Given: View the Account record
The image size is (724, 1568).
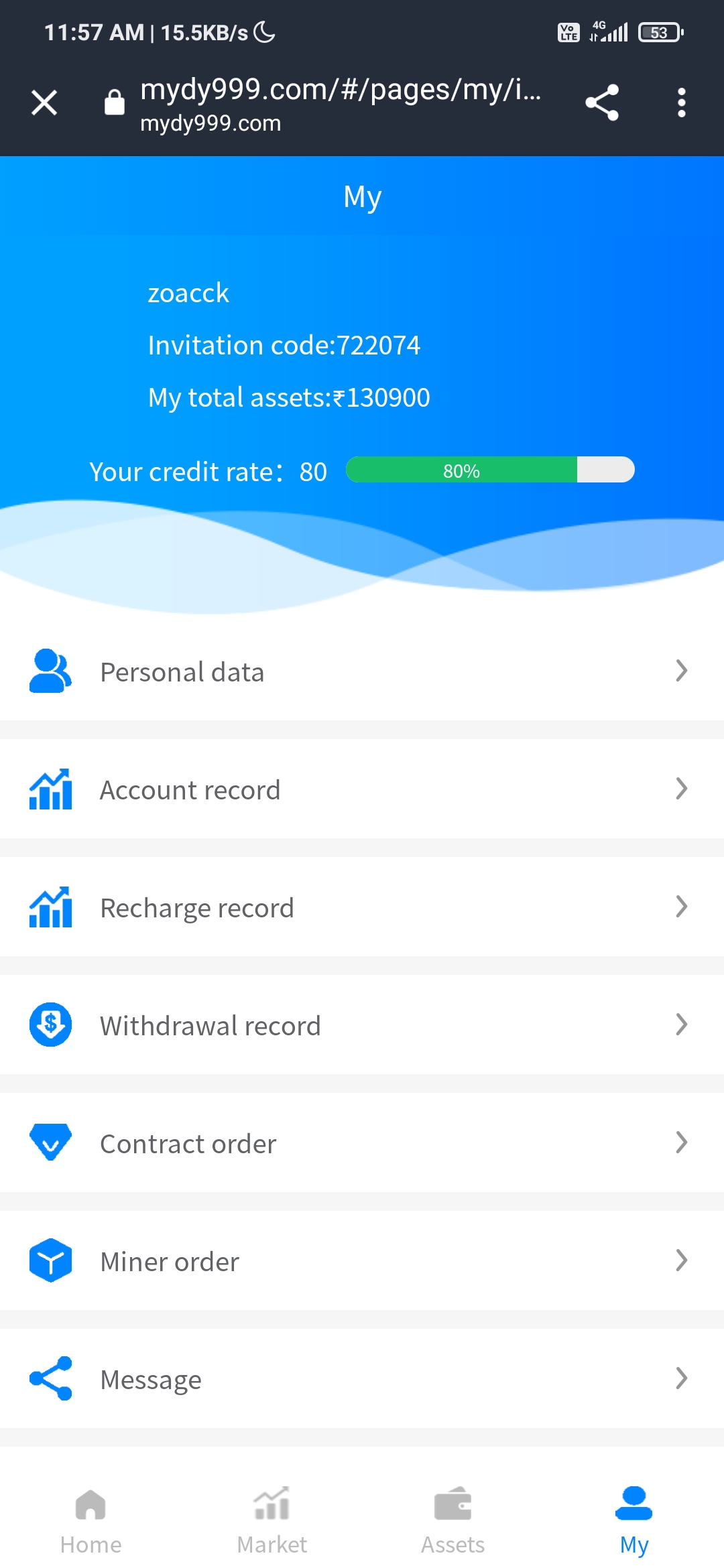Looking at the screenshot, I should point(362,789).
